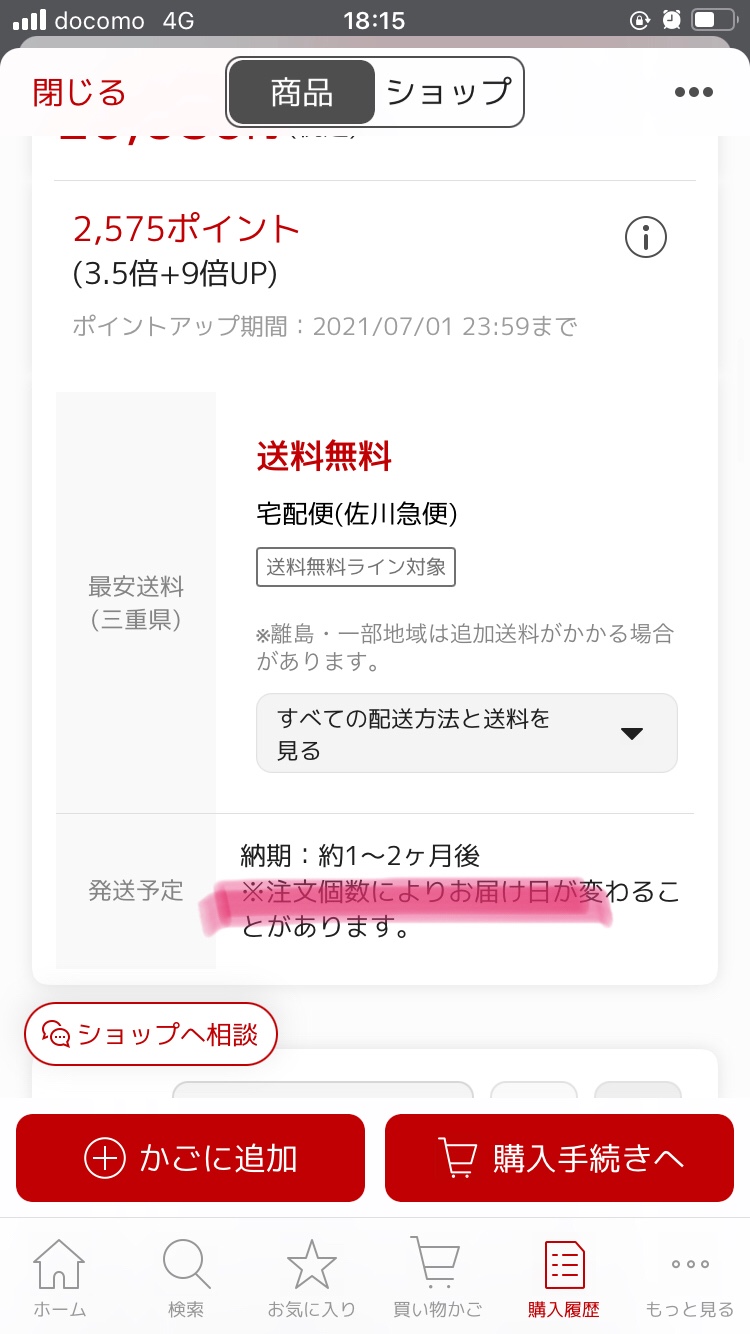Screen dimensions: 750x1334
Task: Go to the ホーム tab
Action: point(60,1277)
